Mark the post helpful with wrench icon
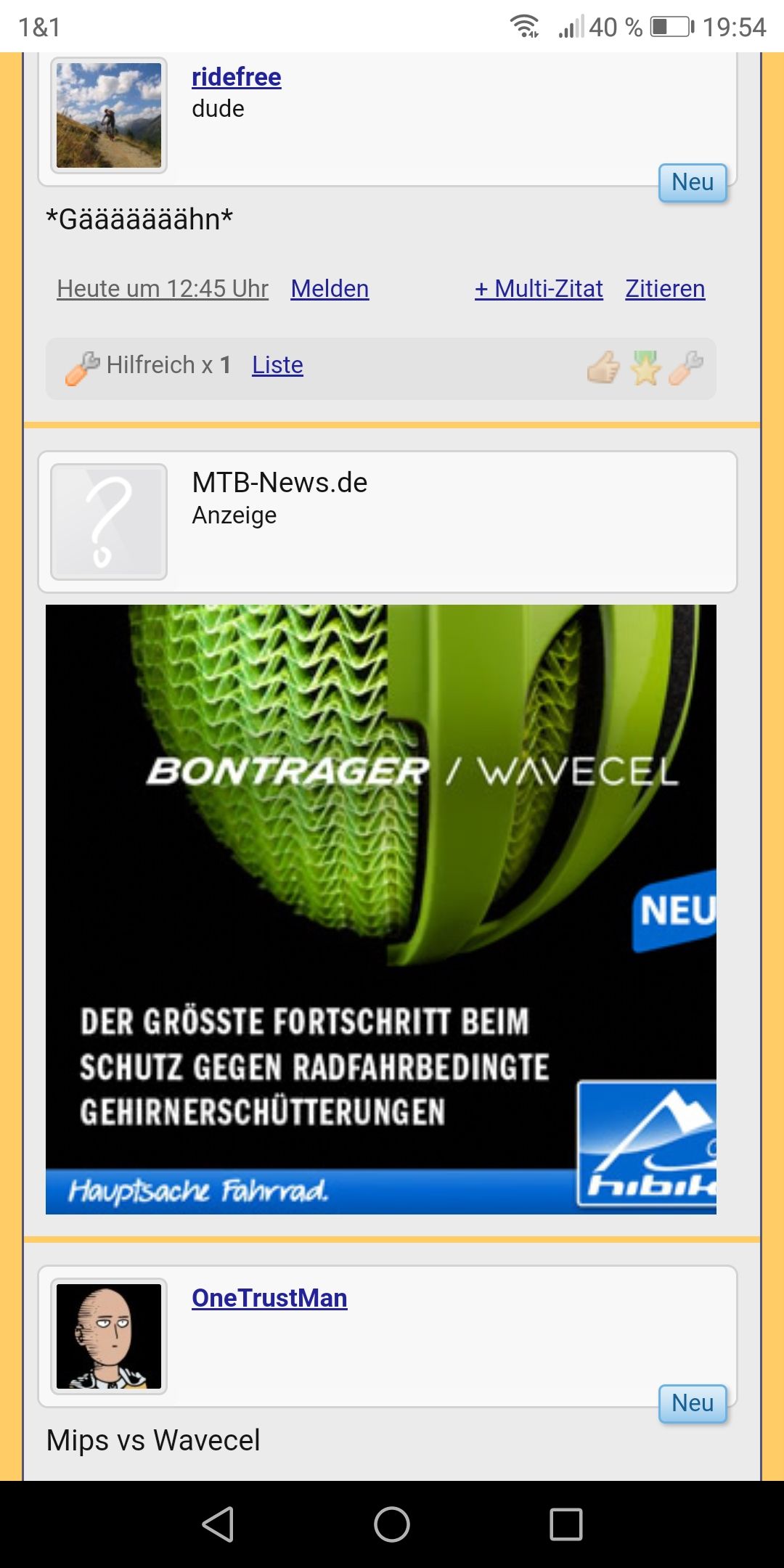Viewport: 784px width, 1568px height. pos(686,367)
